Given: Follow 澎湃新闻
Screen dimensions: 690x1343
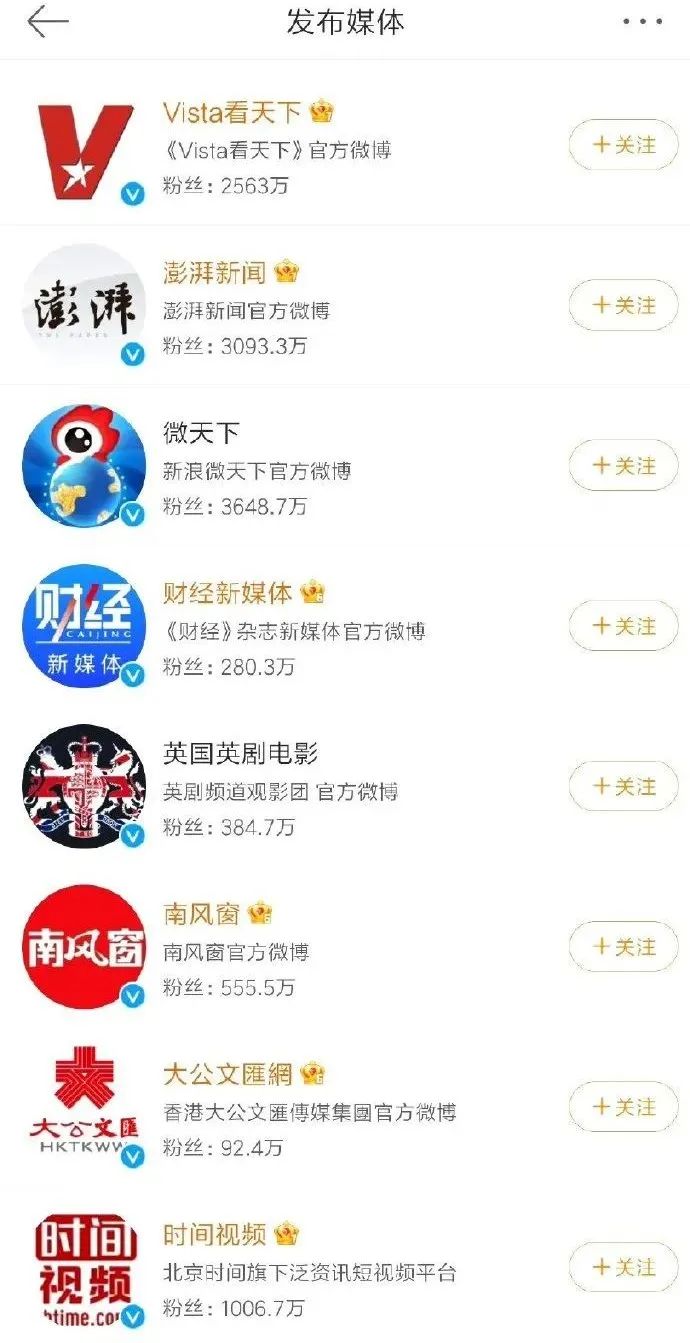Looking at the screenshot, I should [623, 305].
